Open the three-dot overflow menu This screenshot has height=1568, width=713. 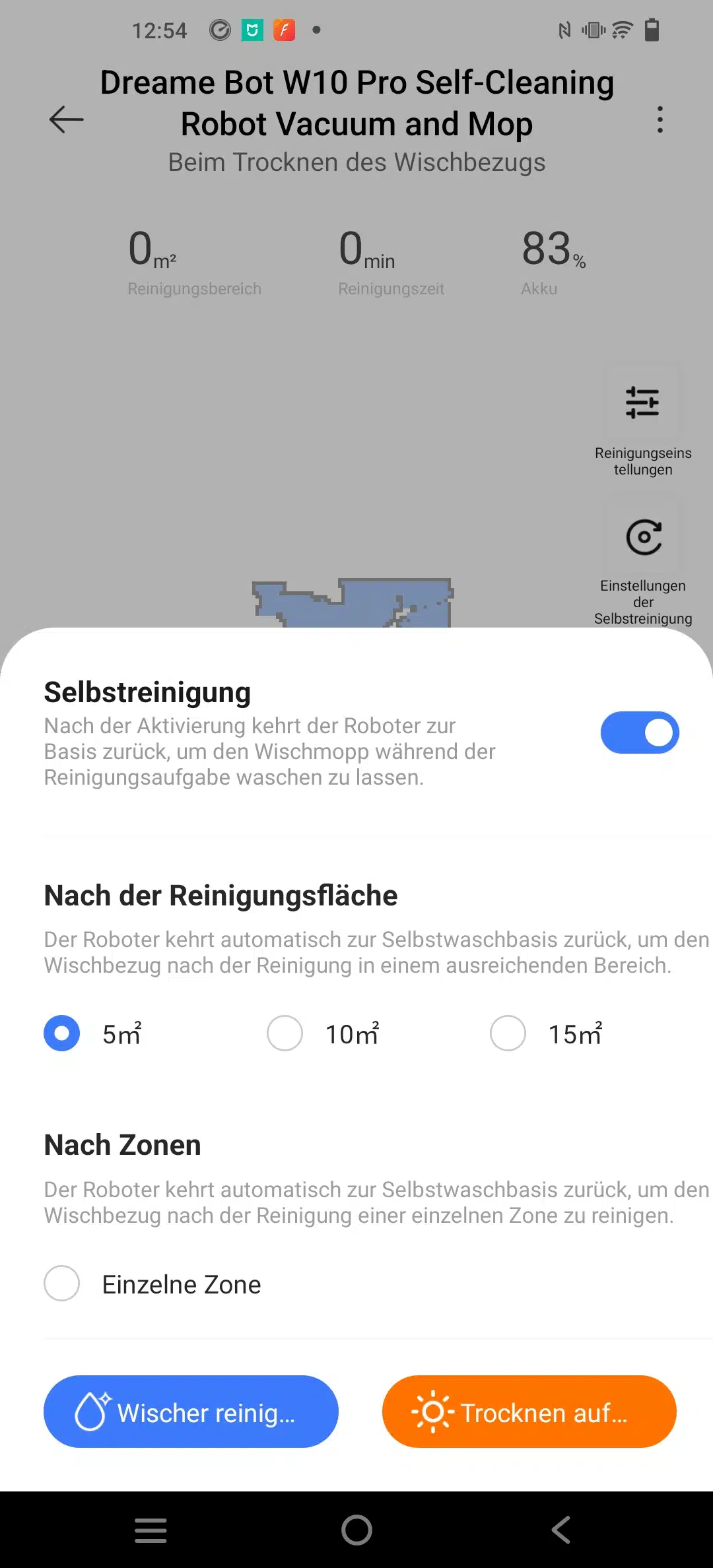[660, 119]
